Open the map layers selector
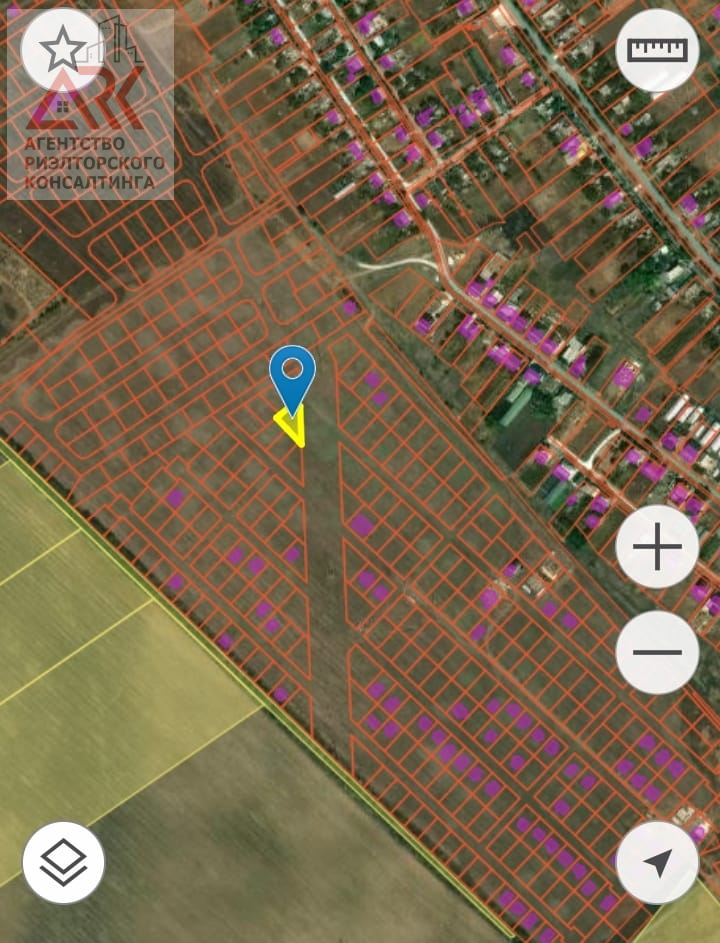The width and height of the screenshot is (720, 943). click(x=63, y=862)
